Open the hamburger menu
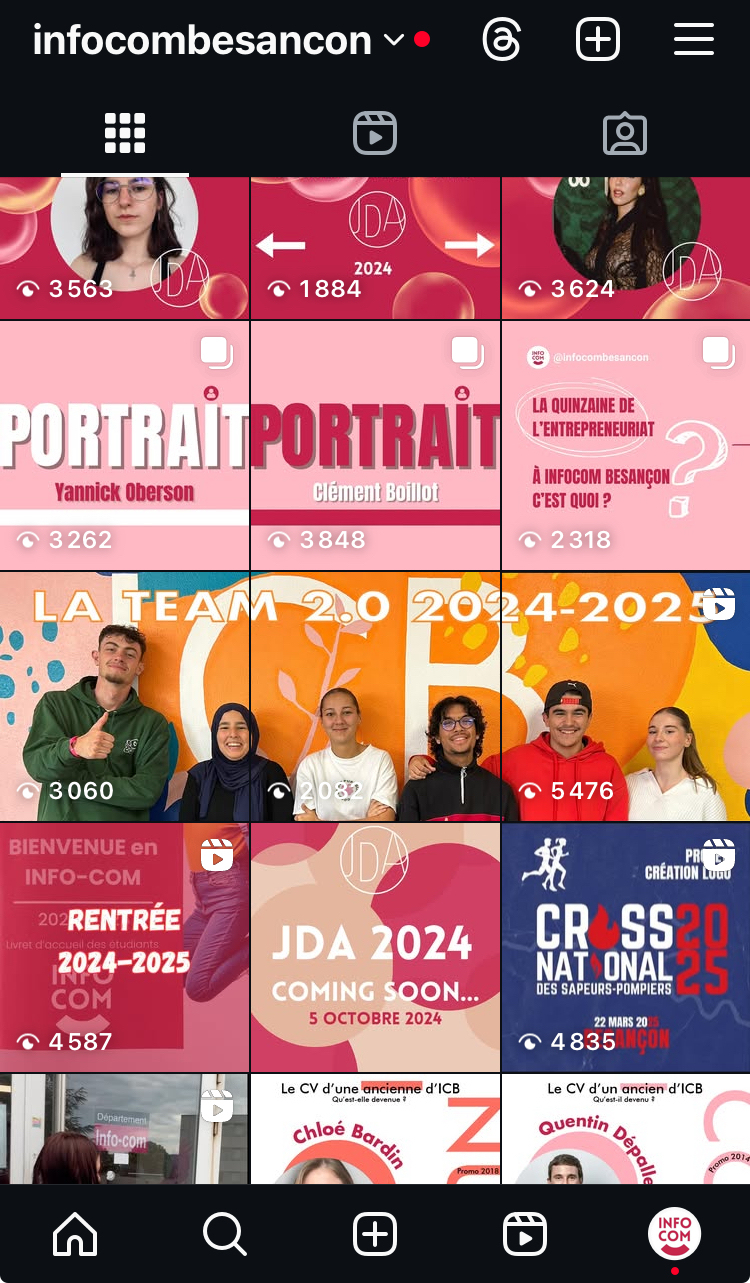Screen dimensions: 750x1283 click(693, 41)
